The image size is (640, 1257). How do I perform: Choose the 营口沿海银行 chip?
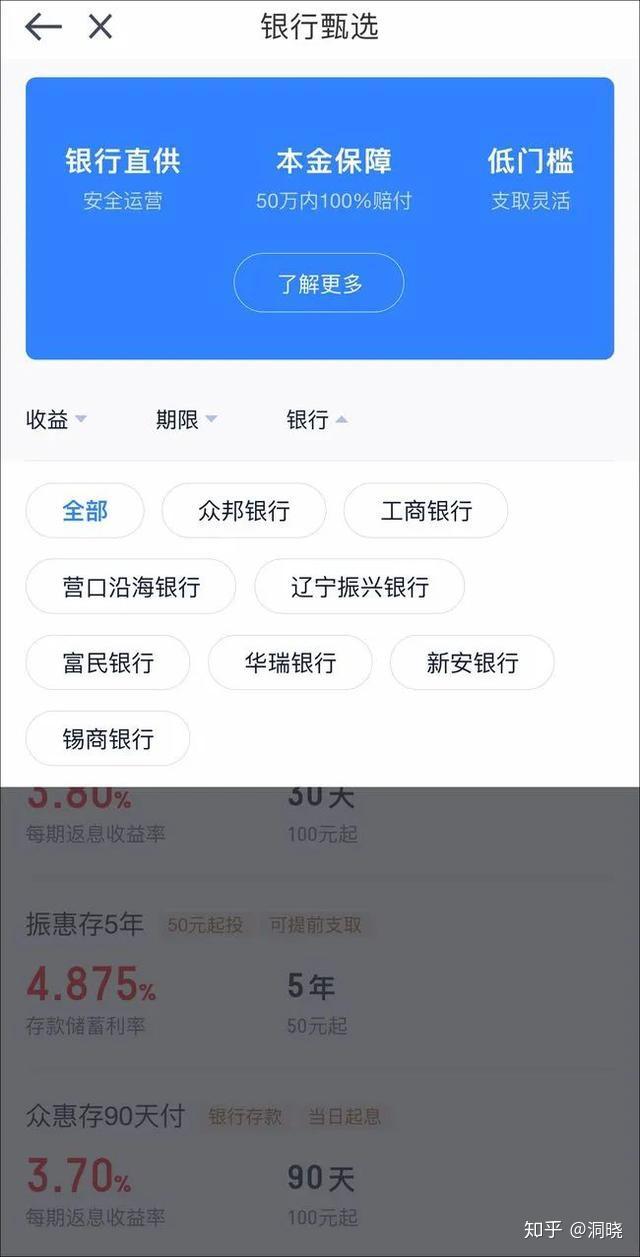coord(131,587)
